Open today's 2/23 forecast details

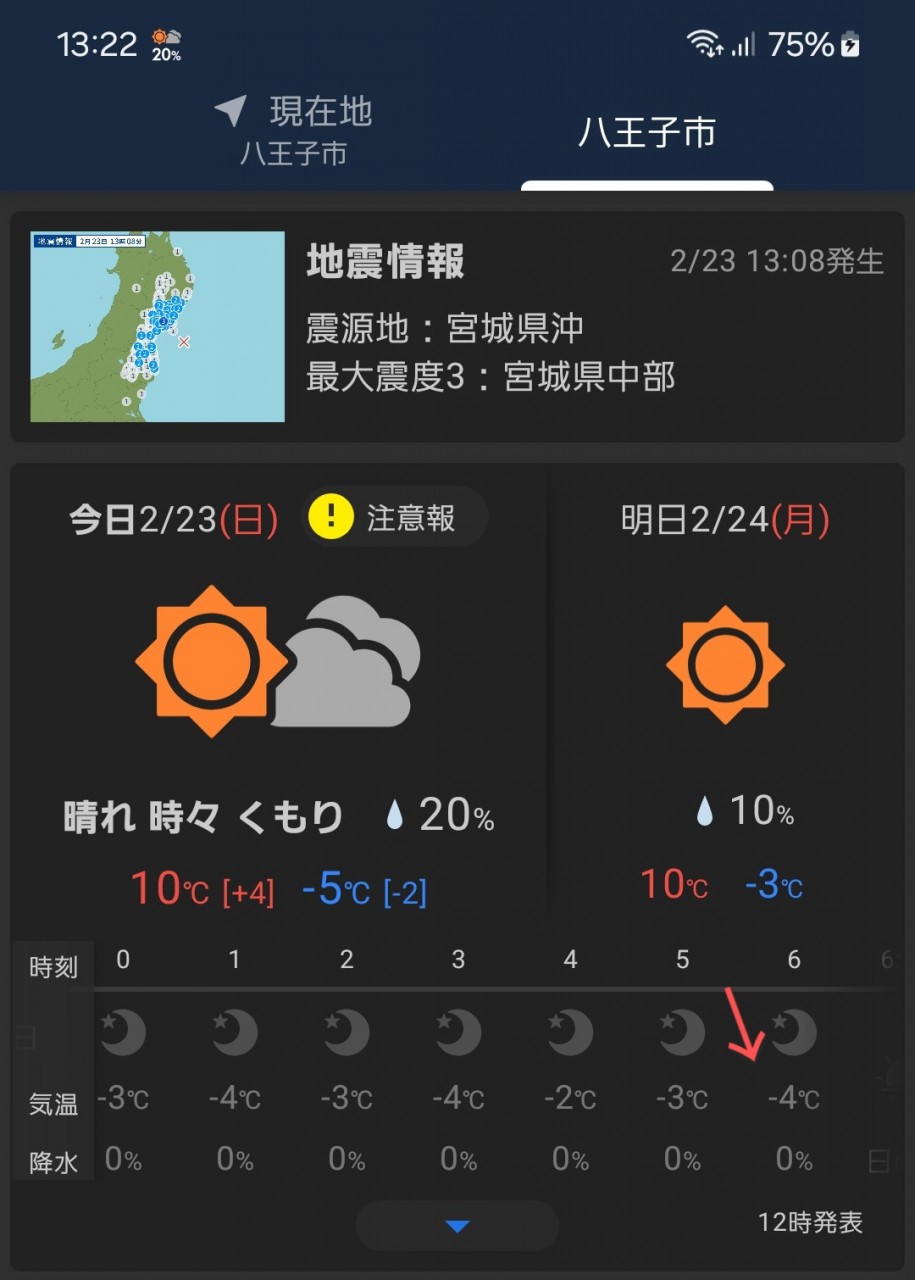coord(278,700)
